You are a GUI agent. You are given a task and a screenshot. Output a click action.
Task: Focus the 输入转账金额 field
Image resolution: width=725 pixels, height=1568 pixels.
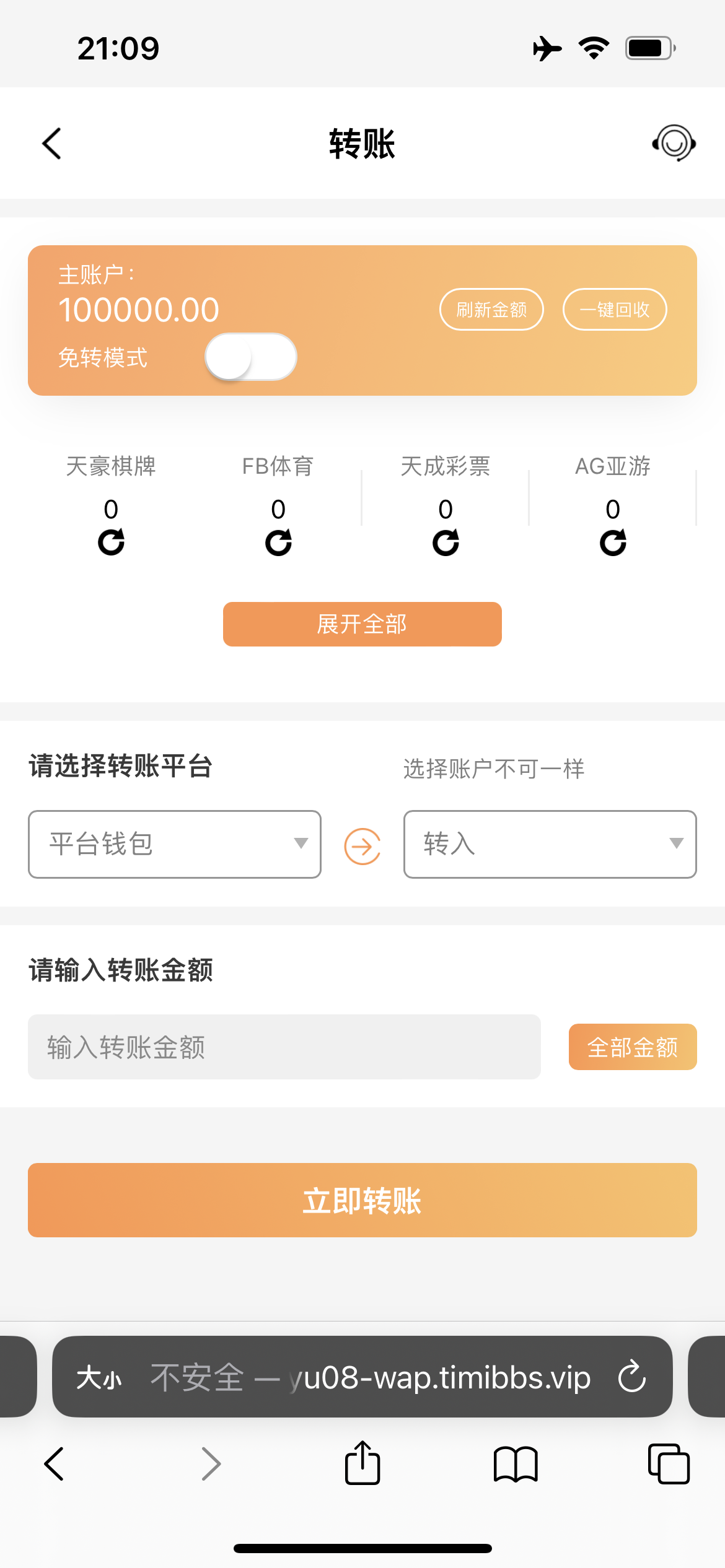point(284,1047)
